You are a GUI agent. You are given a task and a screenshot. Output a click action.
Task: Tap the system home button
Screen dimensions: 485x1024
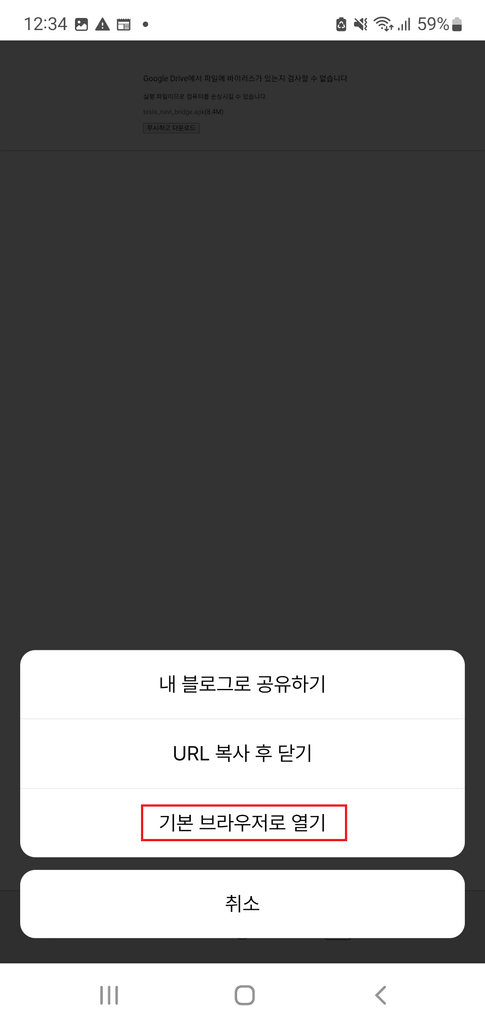pyautogui.click(x=244, y=995)
